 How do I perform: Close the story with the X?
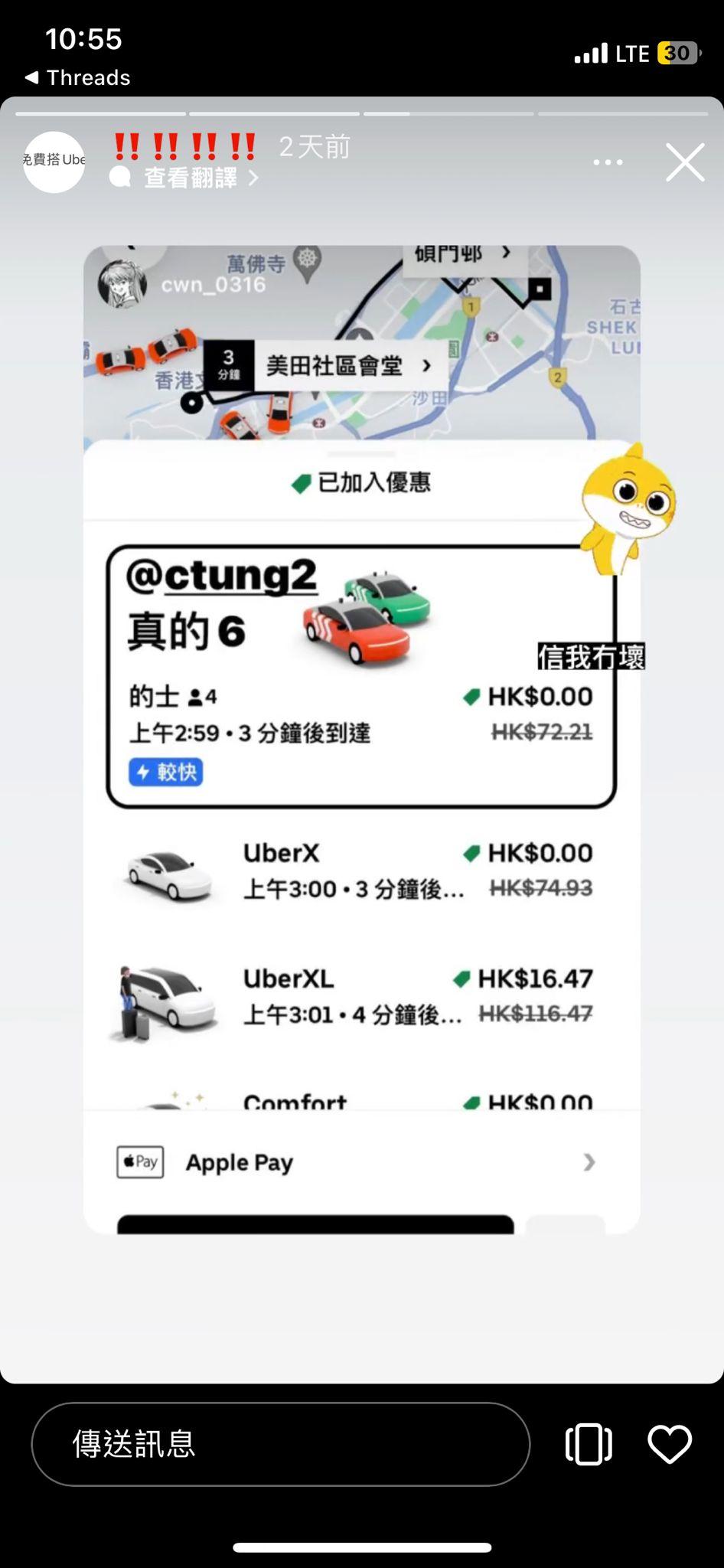tap(685, 162)
